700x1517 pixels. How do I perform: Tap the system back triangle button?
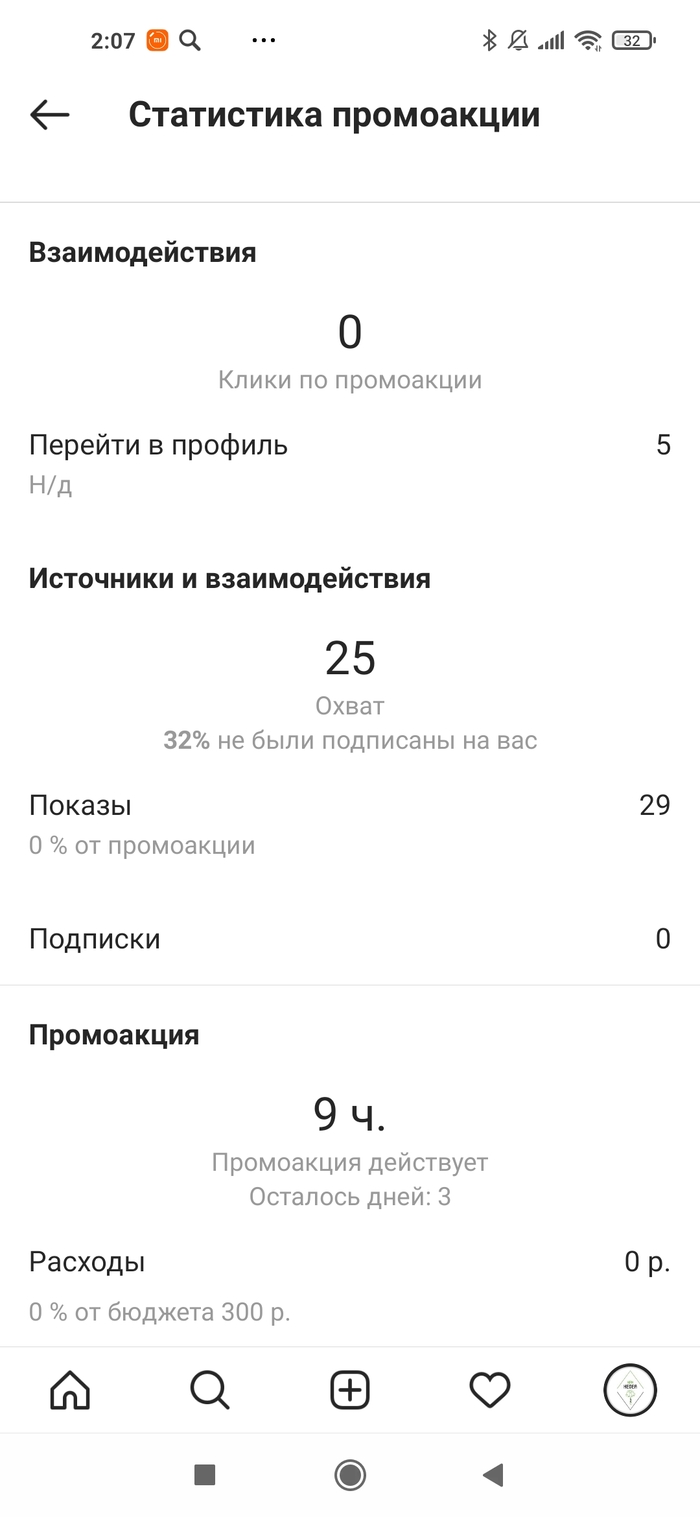492,1474
